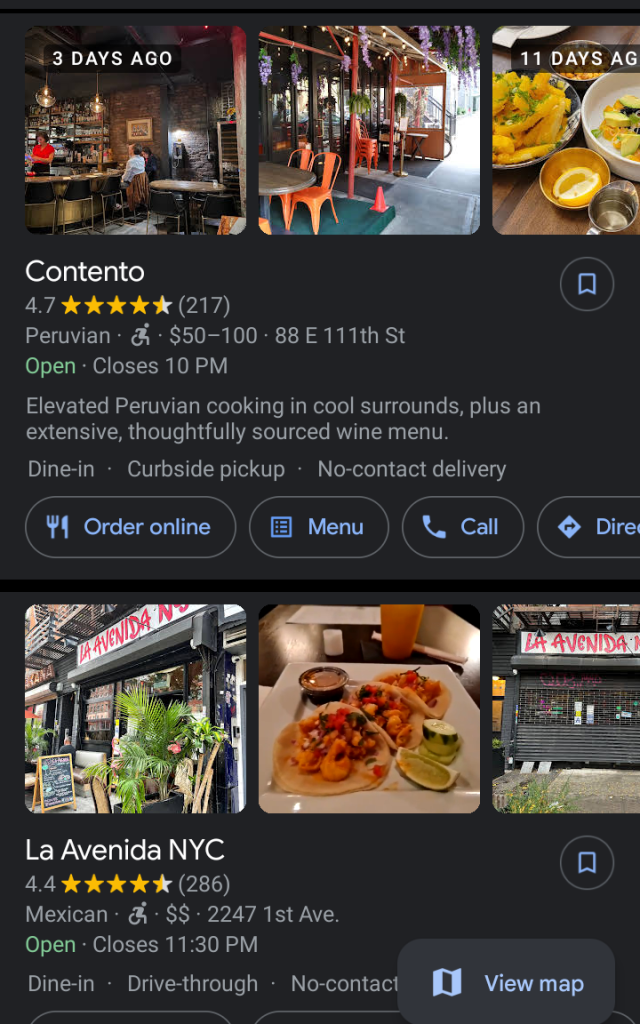Open the La Avenida NYC listing

(125, 850)
